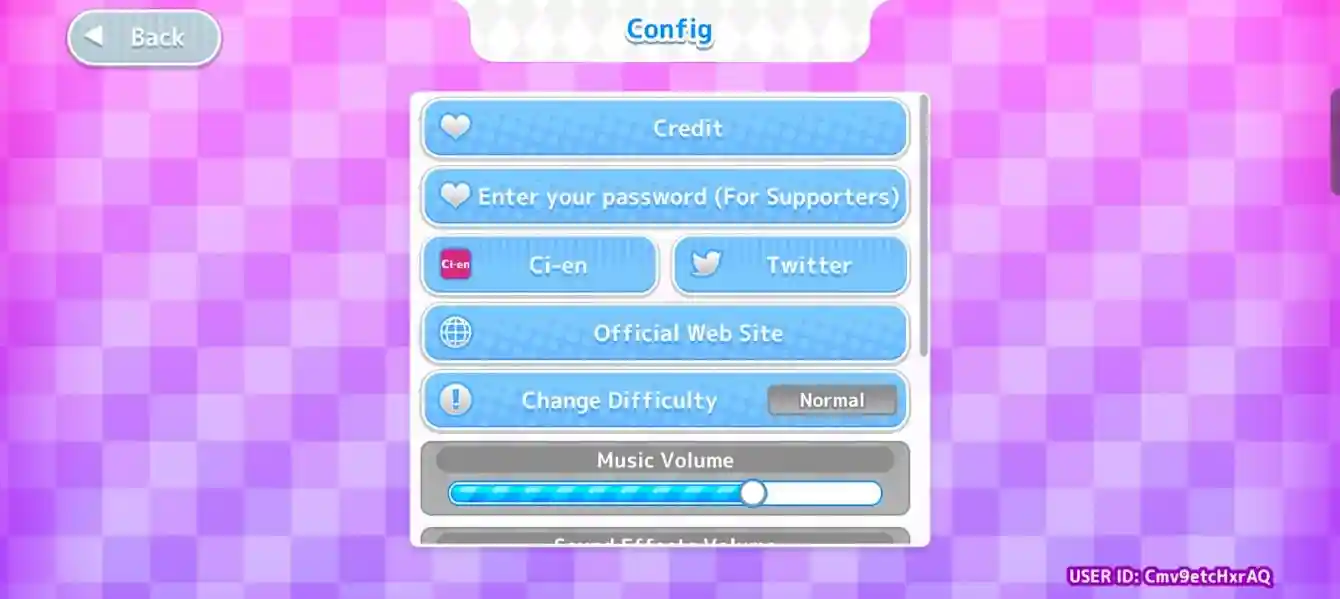Screen dimensions: 1340x599
Task: Tap the Music Volume slider
Action: coord(665,493)
